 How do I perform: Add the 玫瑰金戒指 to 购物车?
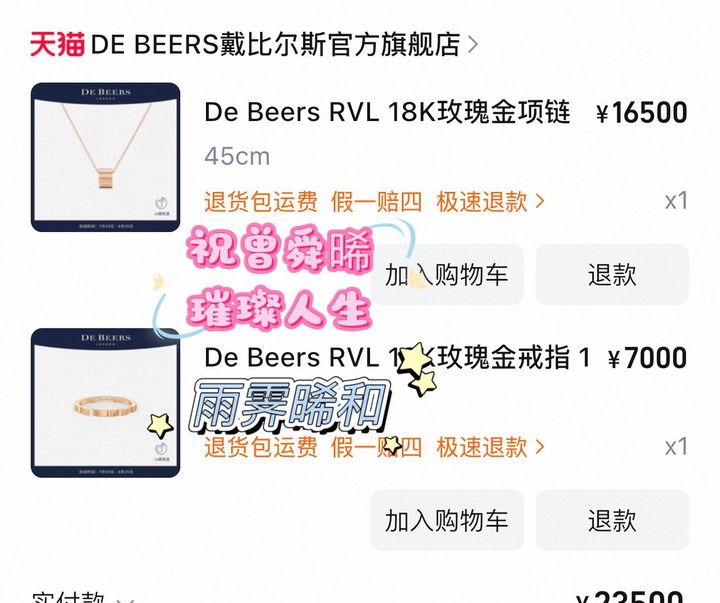tap(446, 520)
